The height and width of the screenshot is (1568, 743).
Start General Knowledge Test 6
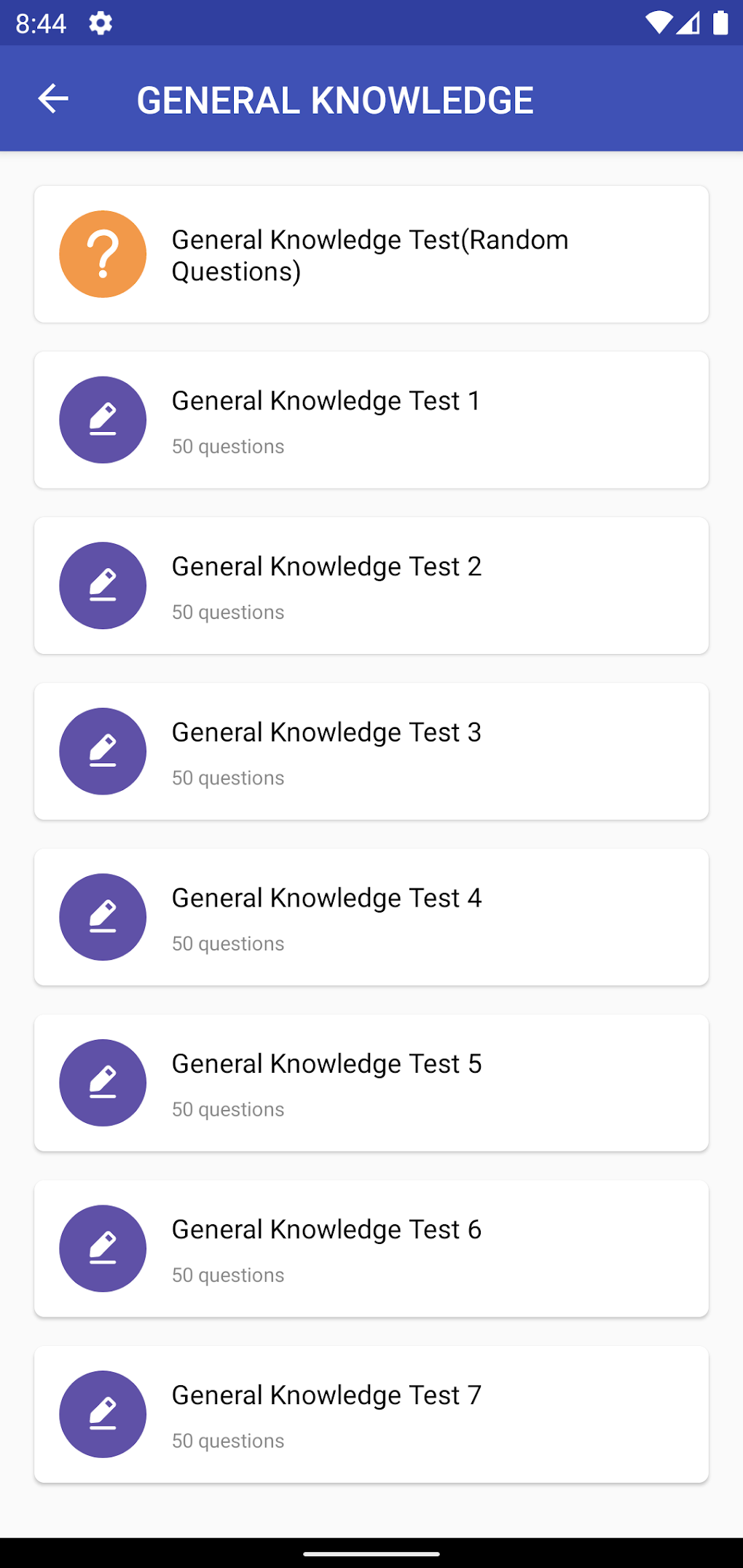click(371, 1248)
